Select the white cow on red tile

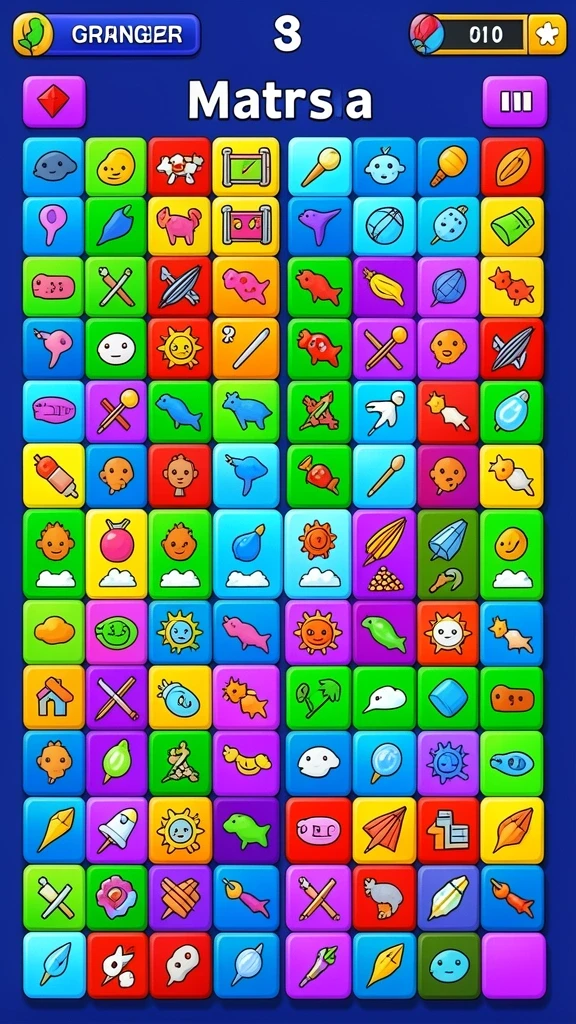click(180, 167)
